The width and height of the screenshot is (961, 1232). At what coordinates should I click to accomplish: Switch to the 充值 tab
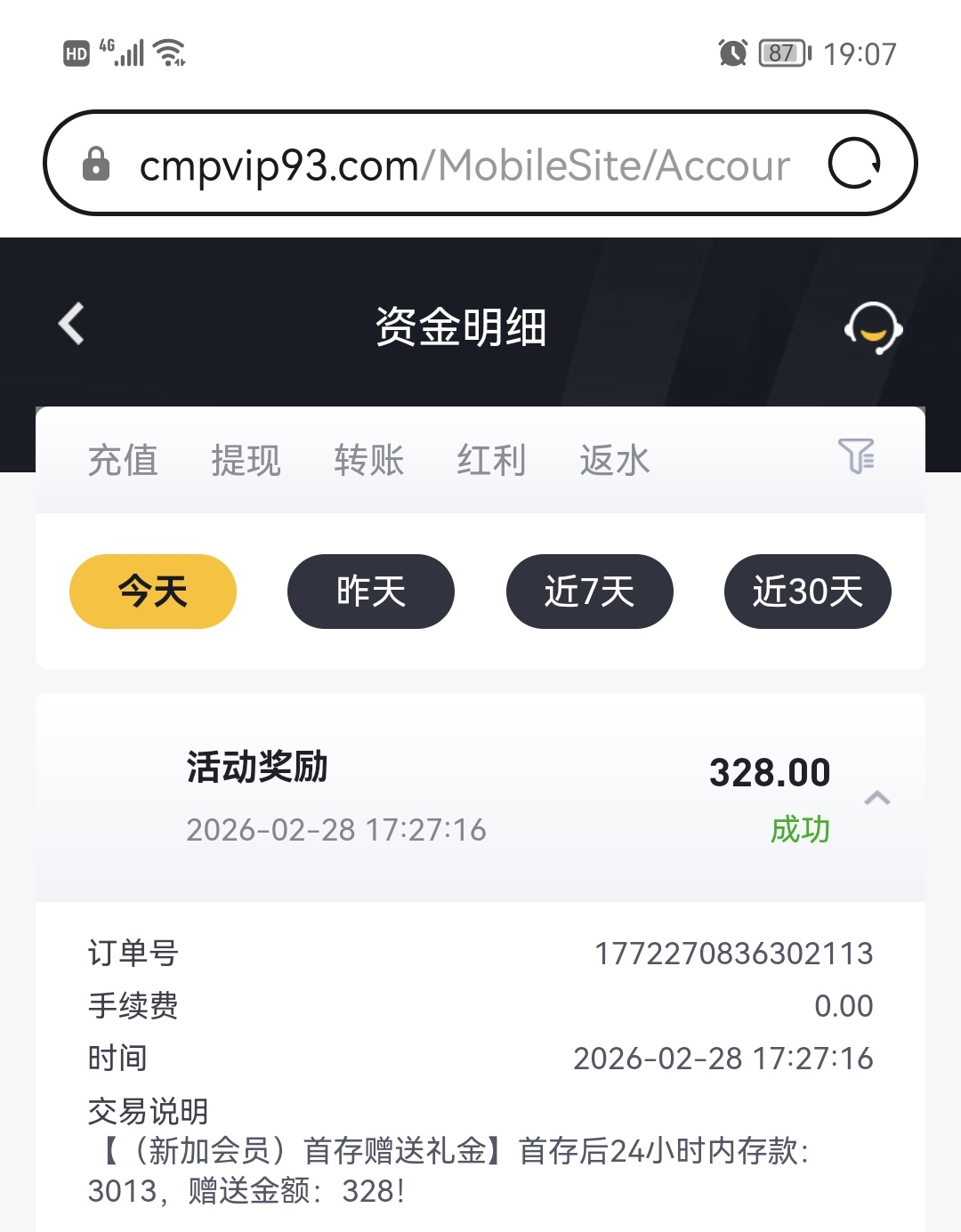click(x=123, y=461)
